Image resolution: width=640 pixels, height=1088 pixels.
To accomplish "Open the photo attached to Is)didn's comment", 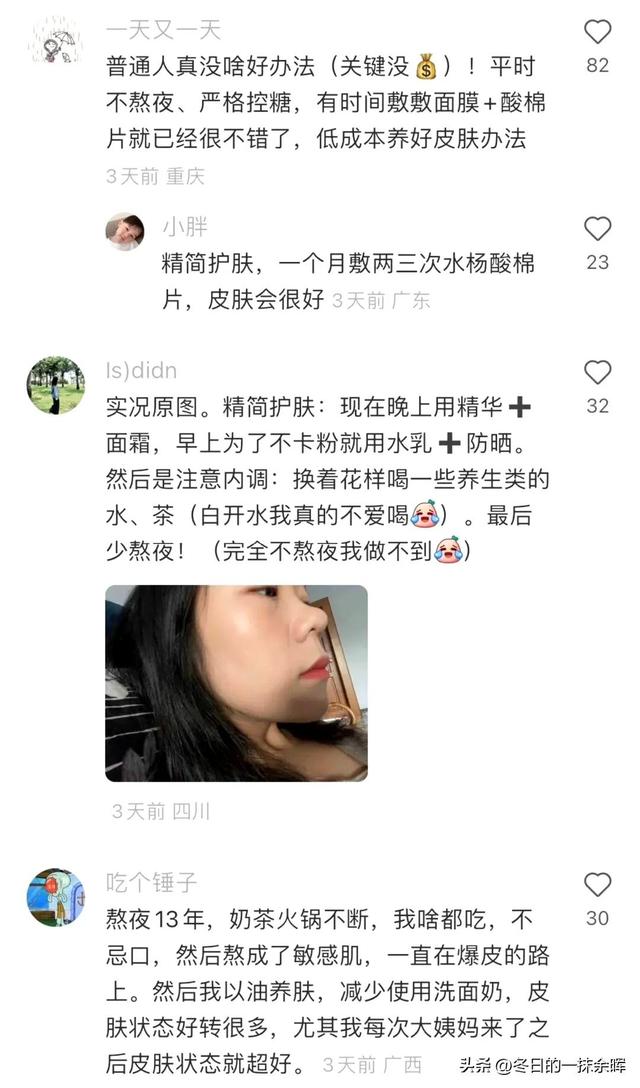I will (x=237, y=683).
